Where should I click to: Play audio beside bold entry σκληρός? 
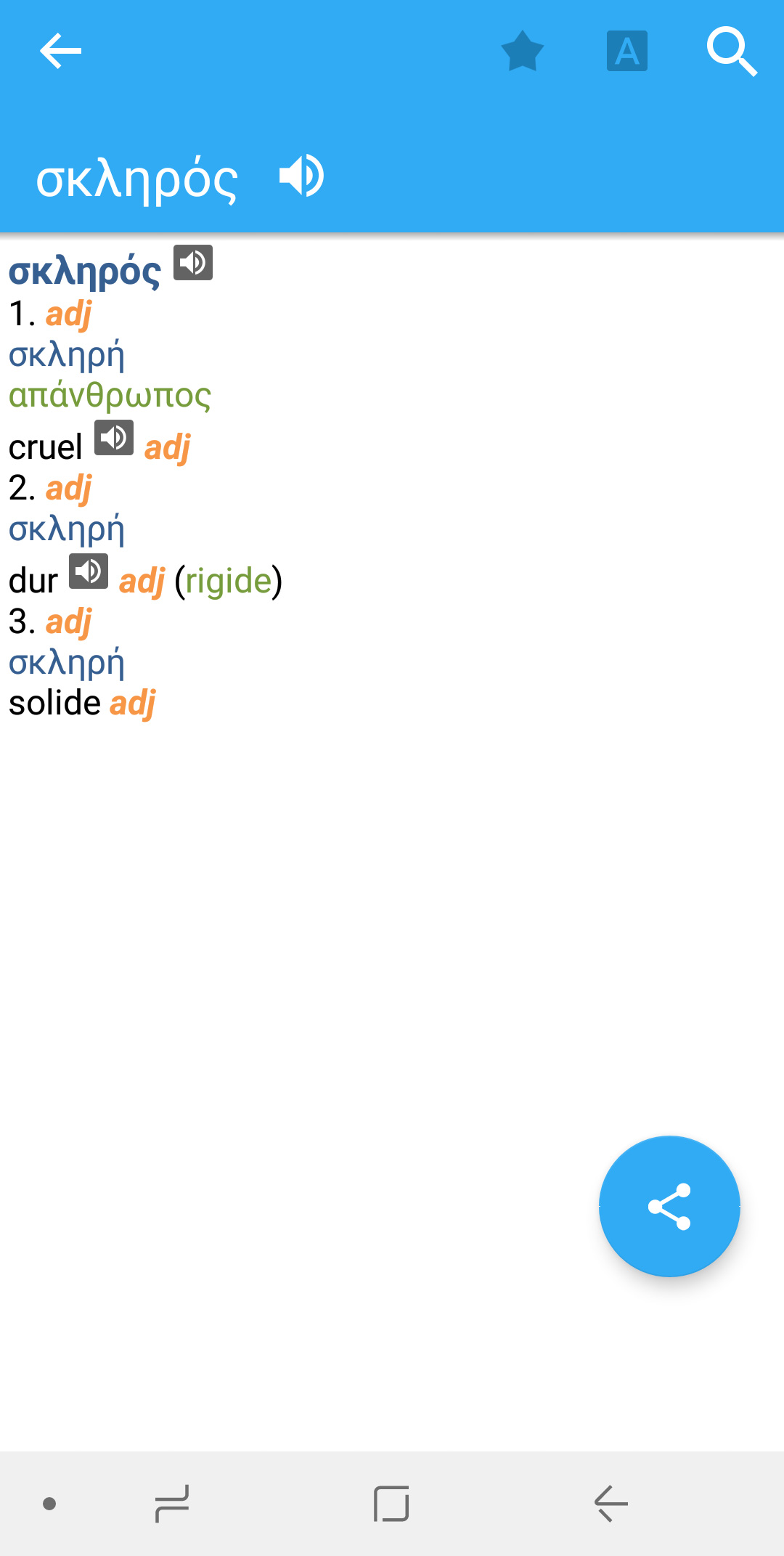(x=193, y=262)
